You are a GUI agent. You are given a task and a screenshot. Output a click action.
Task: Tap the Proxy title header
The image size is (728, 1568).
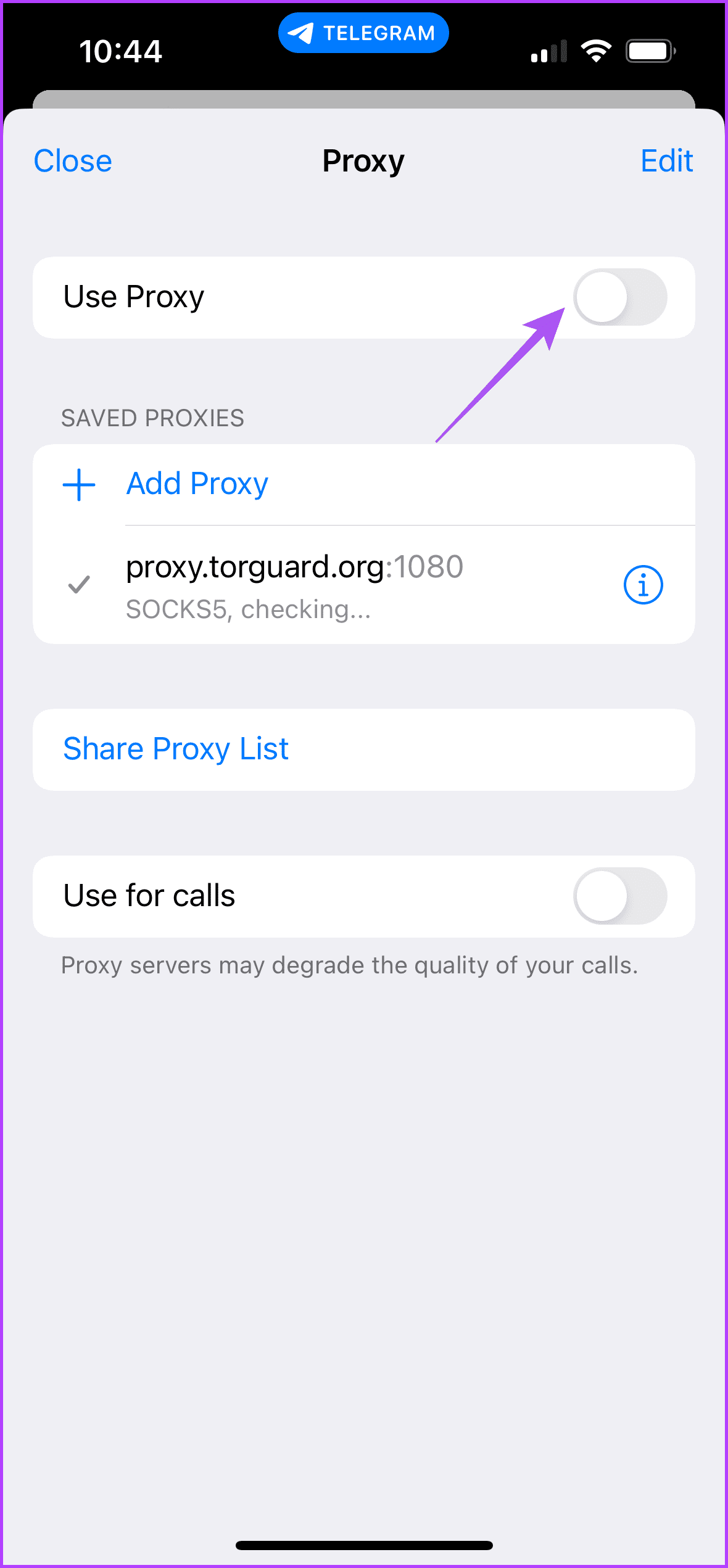point(363,161)
